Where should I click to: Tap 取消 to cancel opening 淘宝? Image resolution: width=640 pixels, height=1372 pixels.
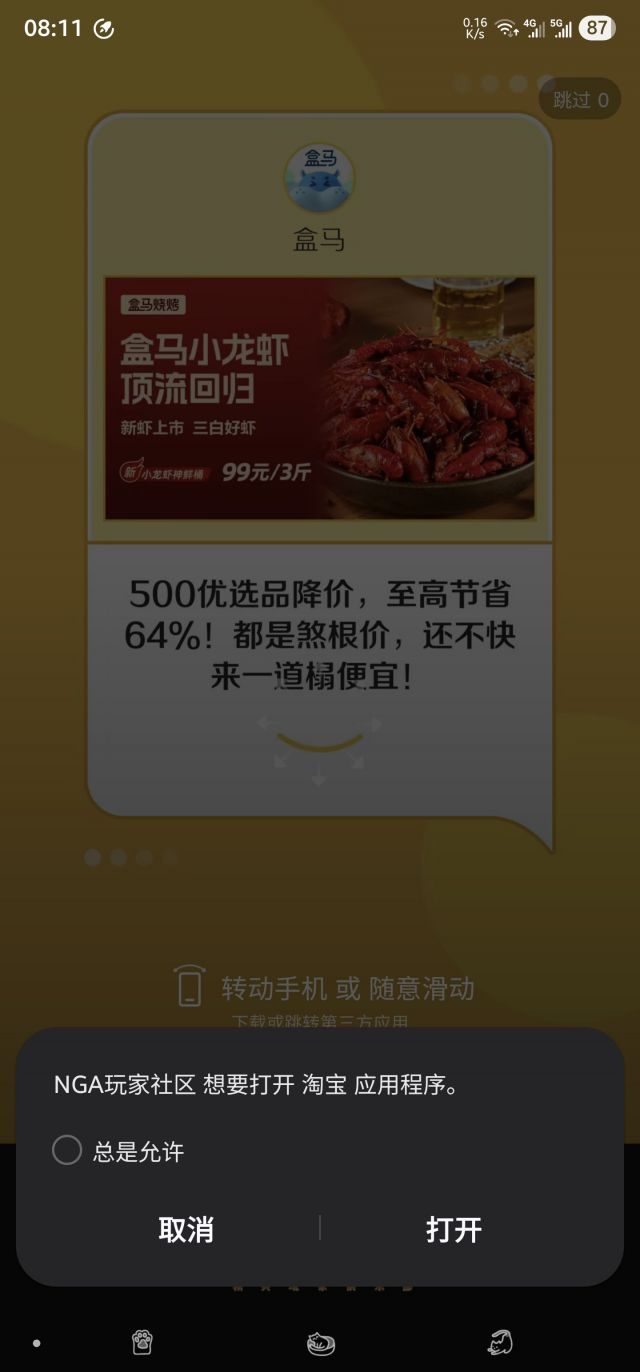[x=186, y=1229]
